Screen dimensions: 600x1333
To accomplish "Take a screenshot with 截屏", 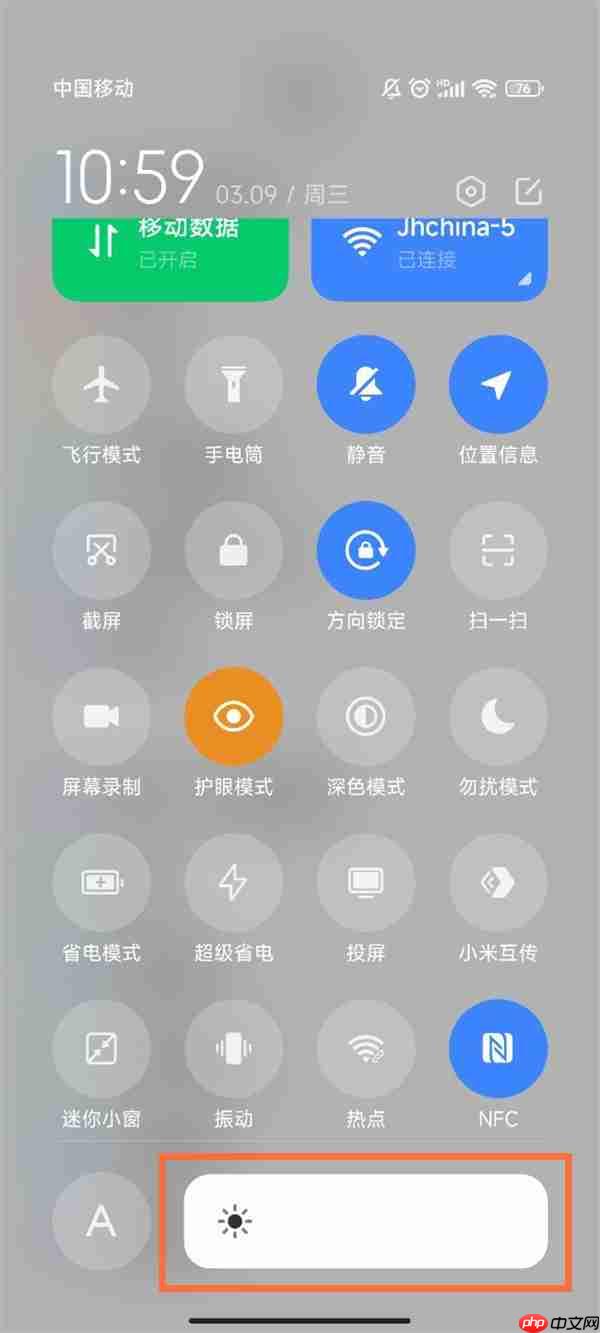I will click(101, 551).
